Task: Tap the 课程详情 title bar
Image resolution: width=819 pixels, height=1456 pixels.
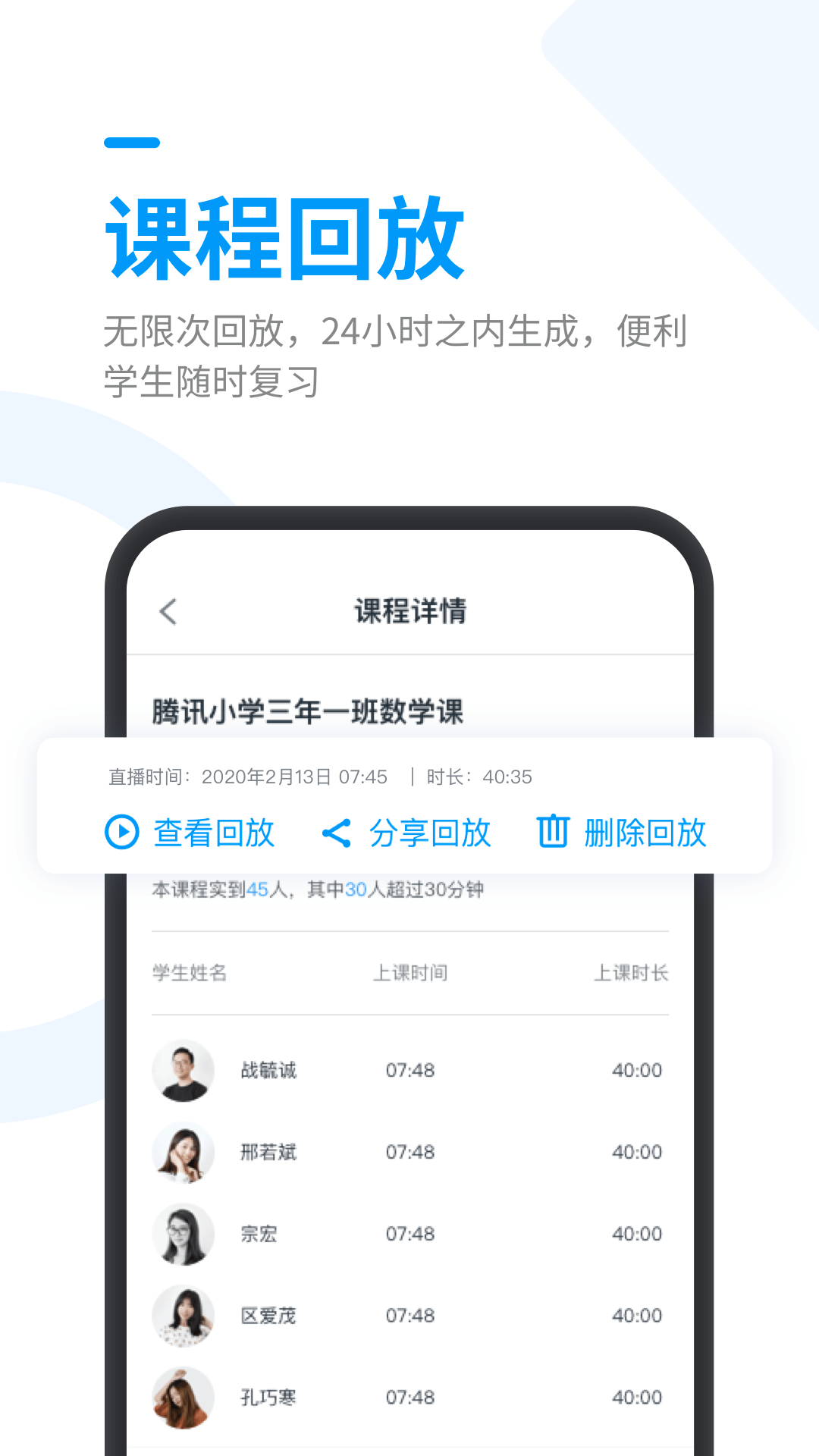Action: click(x=409, y=611)
